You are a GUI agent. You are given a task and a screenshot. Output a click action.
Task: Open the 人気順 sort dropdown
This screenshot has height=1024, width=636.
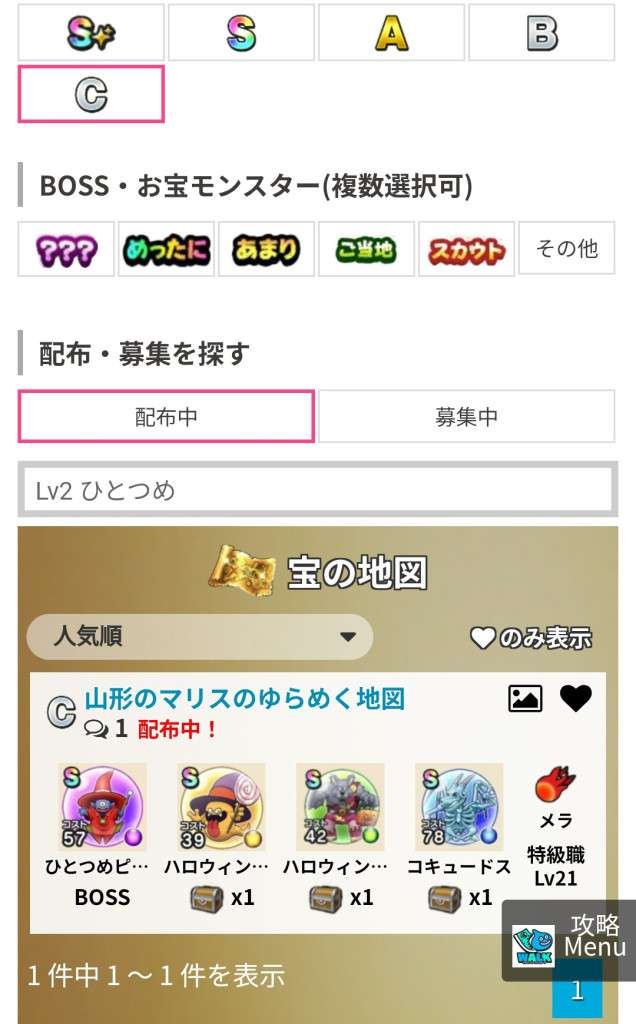click(200, 637)
